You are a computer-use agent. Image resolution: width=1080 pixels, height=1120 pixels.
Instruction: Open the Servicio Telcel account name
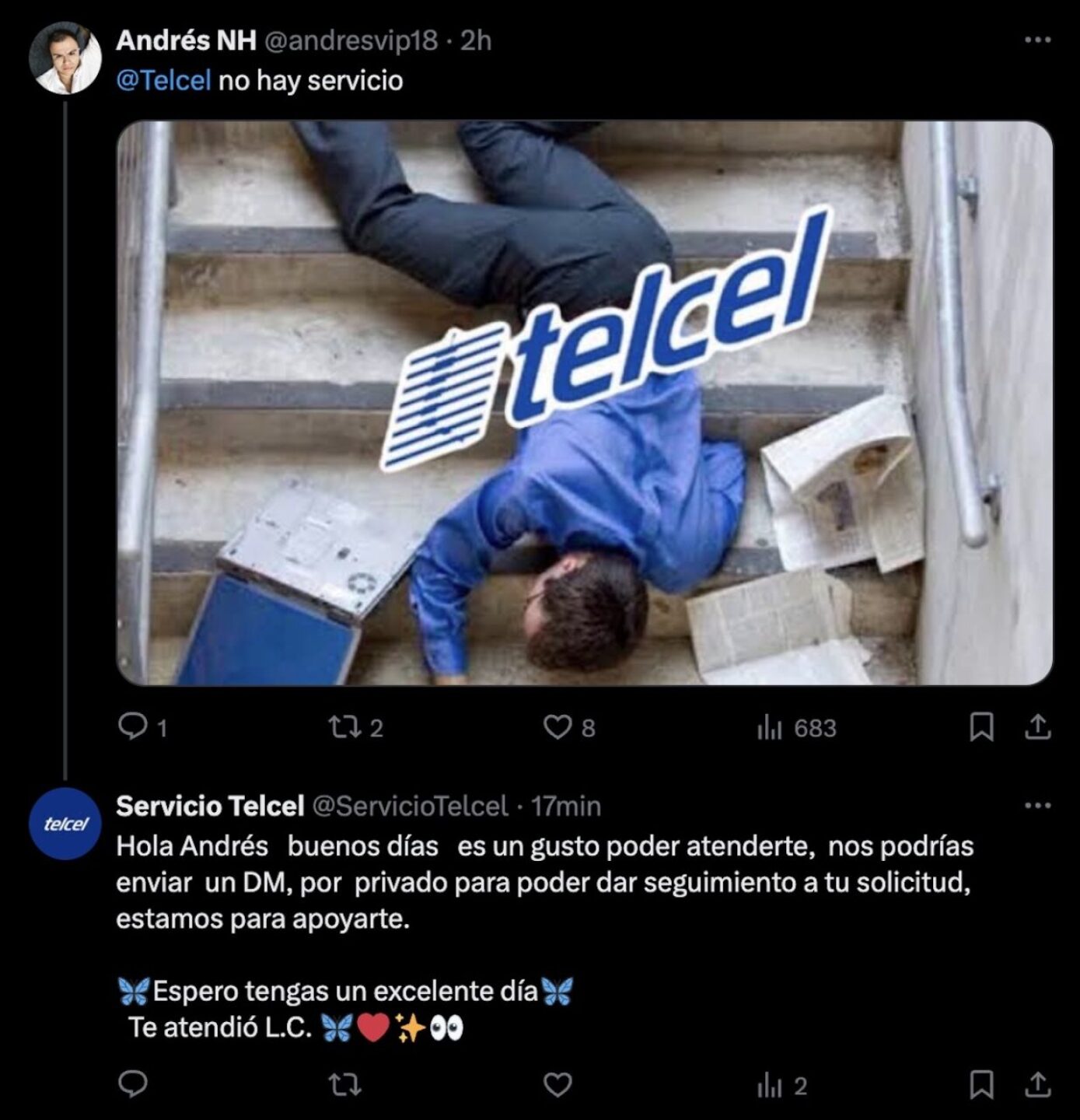[209, 807]
